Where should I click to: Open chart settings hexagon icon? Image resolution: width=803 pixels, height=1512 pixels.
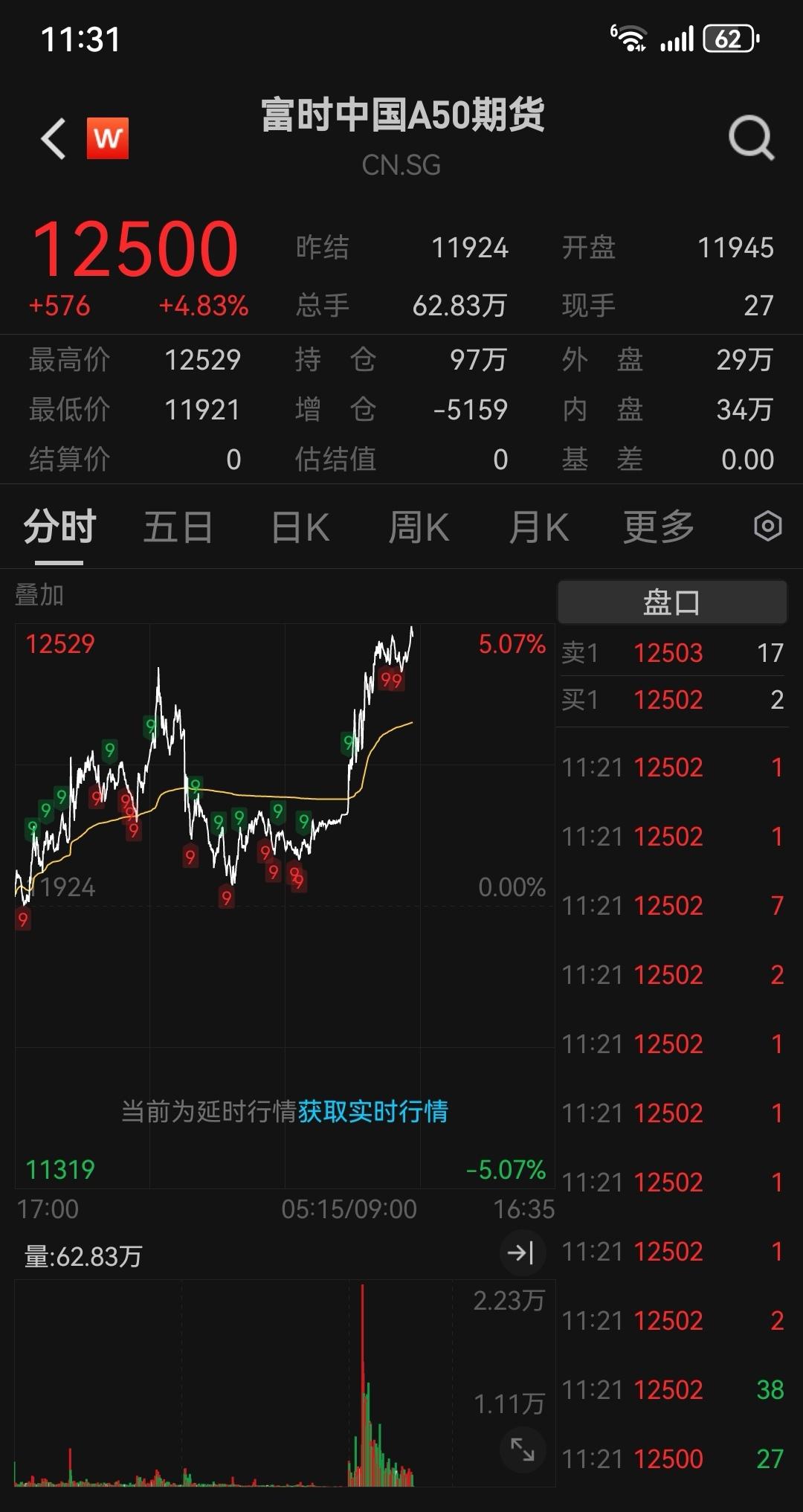point(767,527)
